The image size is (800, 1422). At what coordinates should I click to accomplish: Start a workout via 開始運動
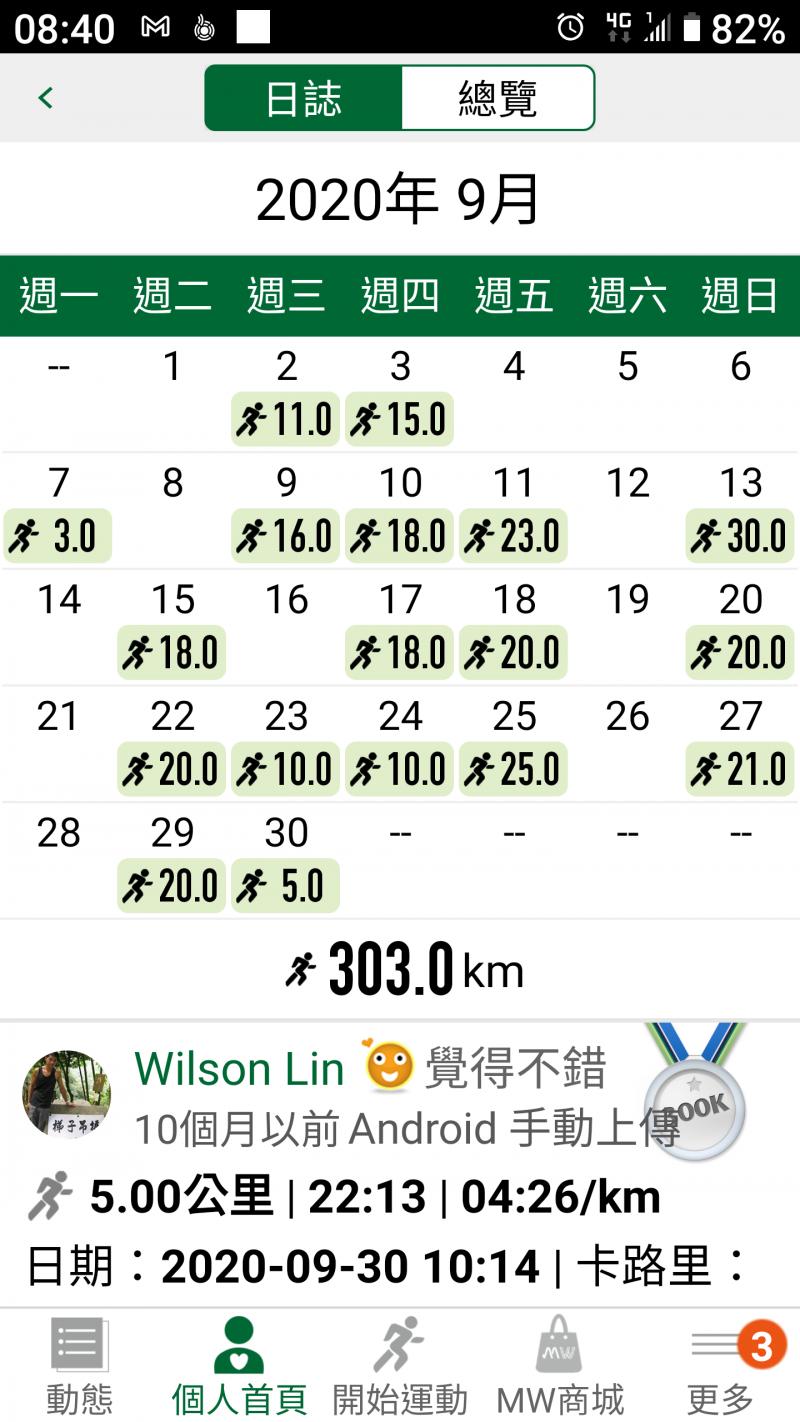[x=400, y=1366]
